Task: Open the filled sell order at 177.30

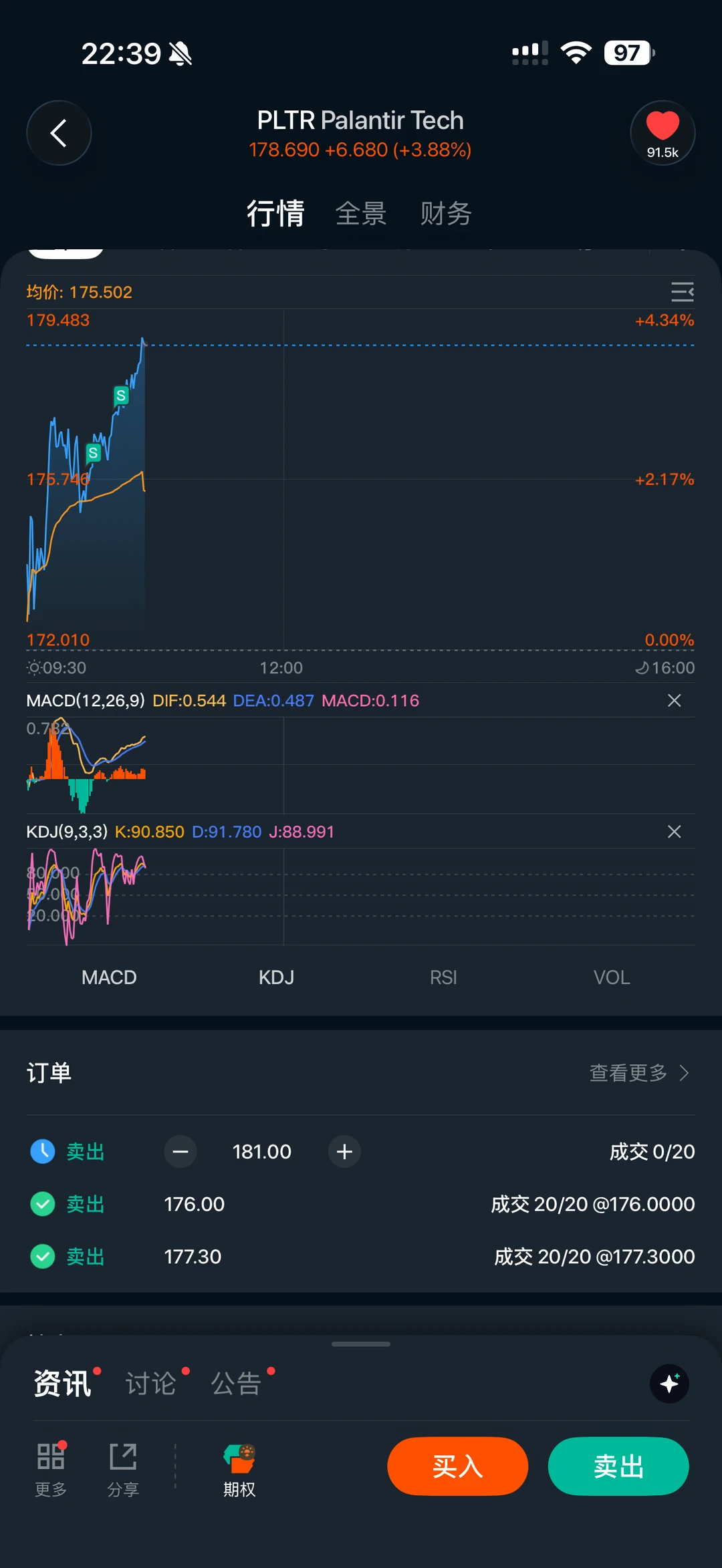Action: (361, 1257)
